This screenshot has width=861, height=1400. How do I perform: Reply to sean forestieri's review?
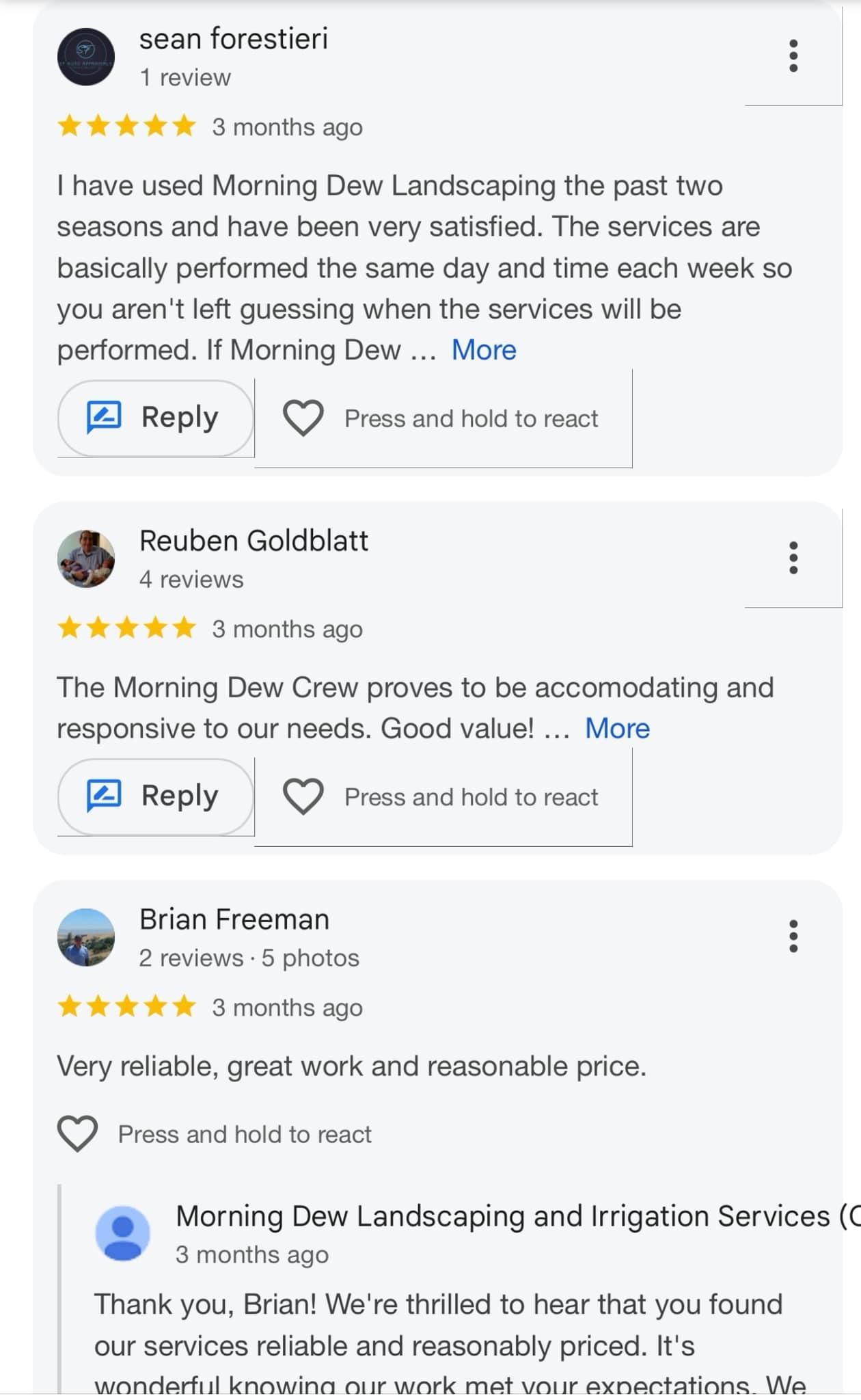point(156,418)
